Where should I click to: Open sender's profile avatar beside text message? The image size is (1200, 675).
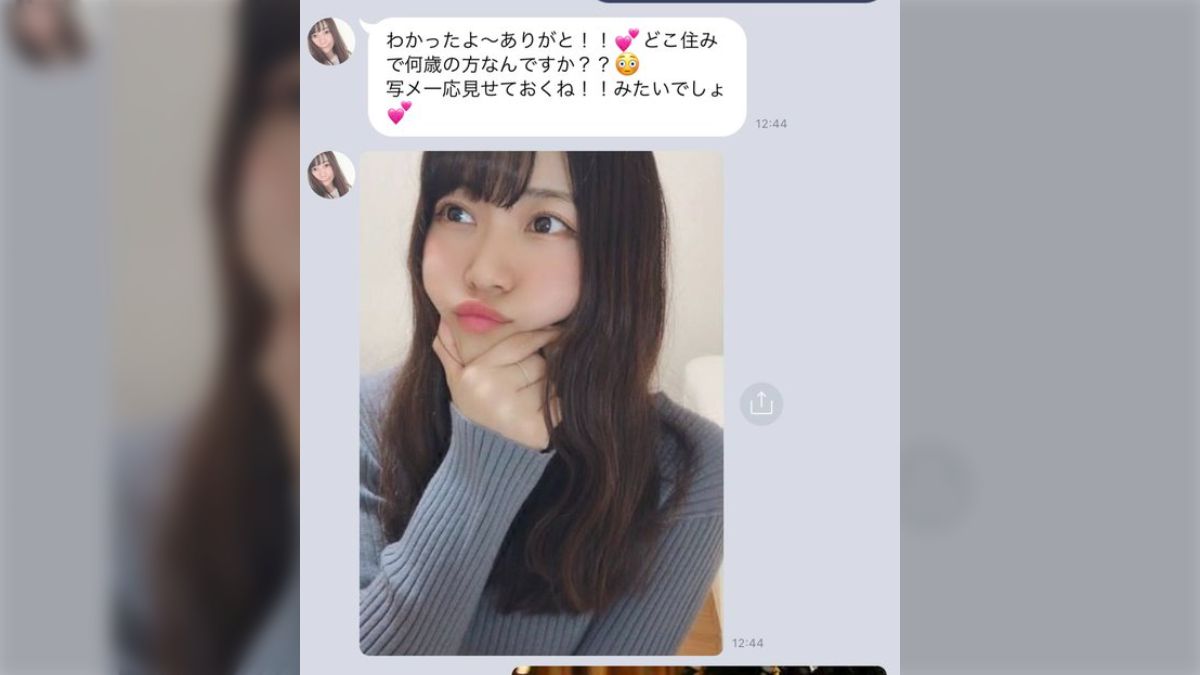pyautogui.click(x=331, y=41)
